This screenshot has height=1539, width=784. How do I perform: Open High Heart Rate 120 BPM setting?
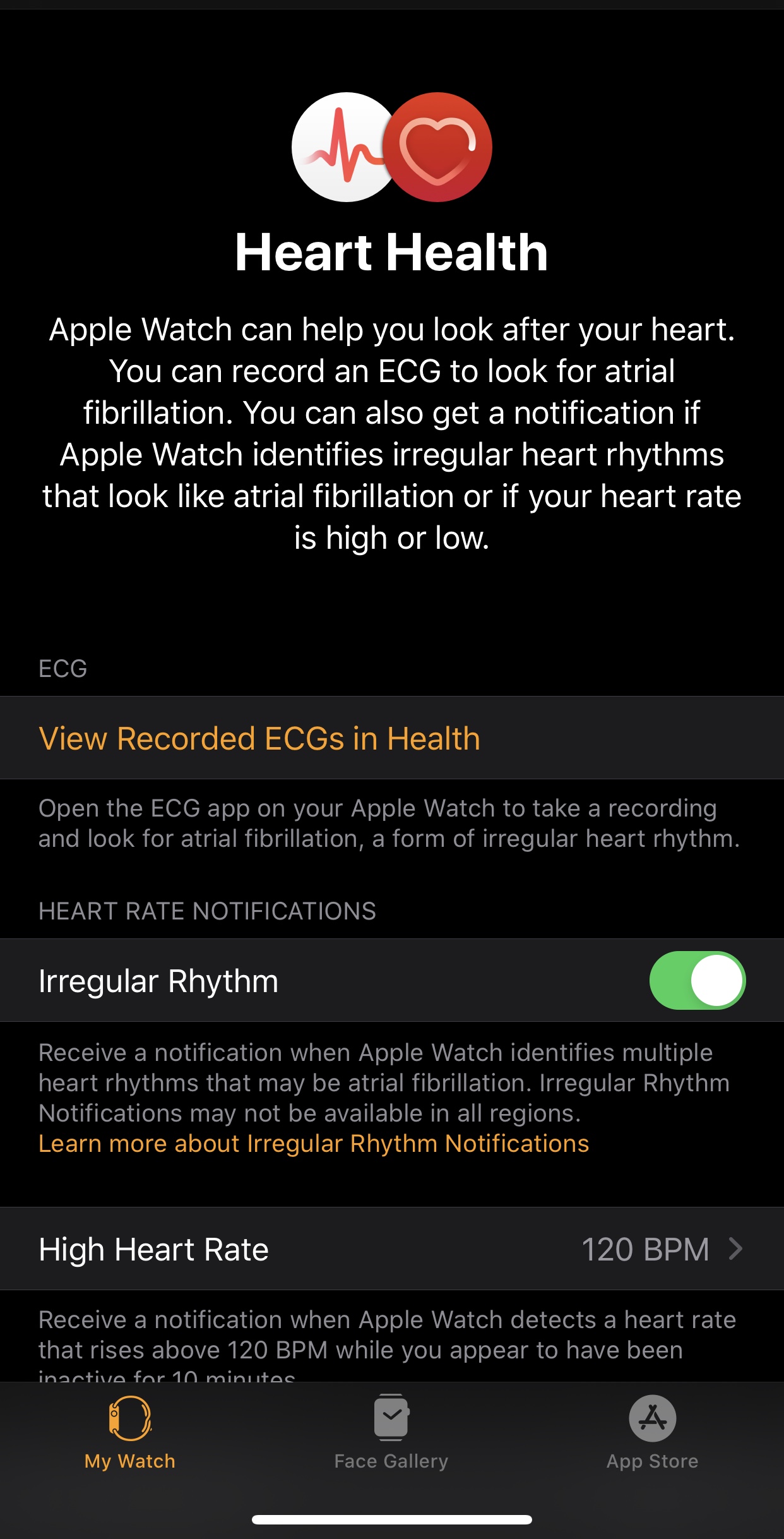[x=392, y=1249]
